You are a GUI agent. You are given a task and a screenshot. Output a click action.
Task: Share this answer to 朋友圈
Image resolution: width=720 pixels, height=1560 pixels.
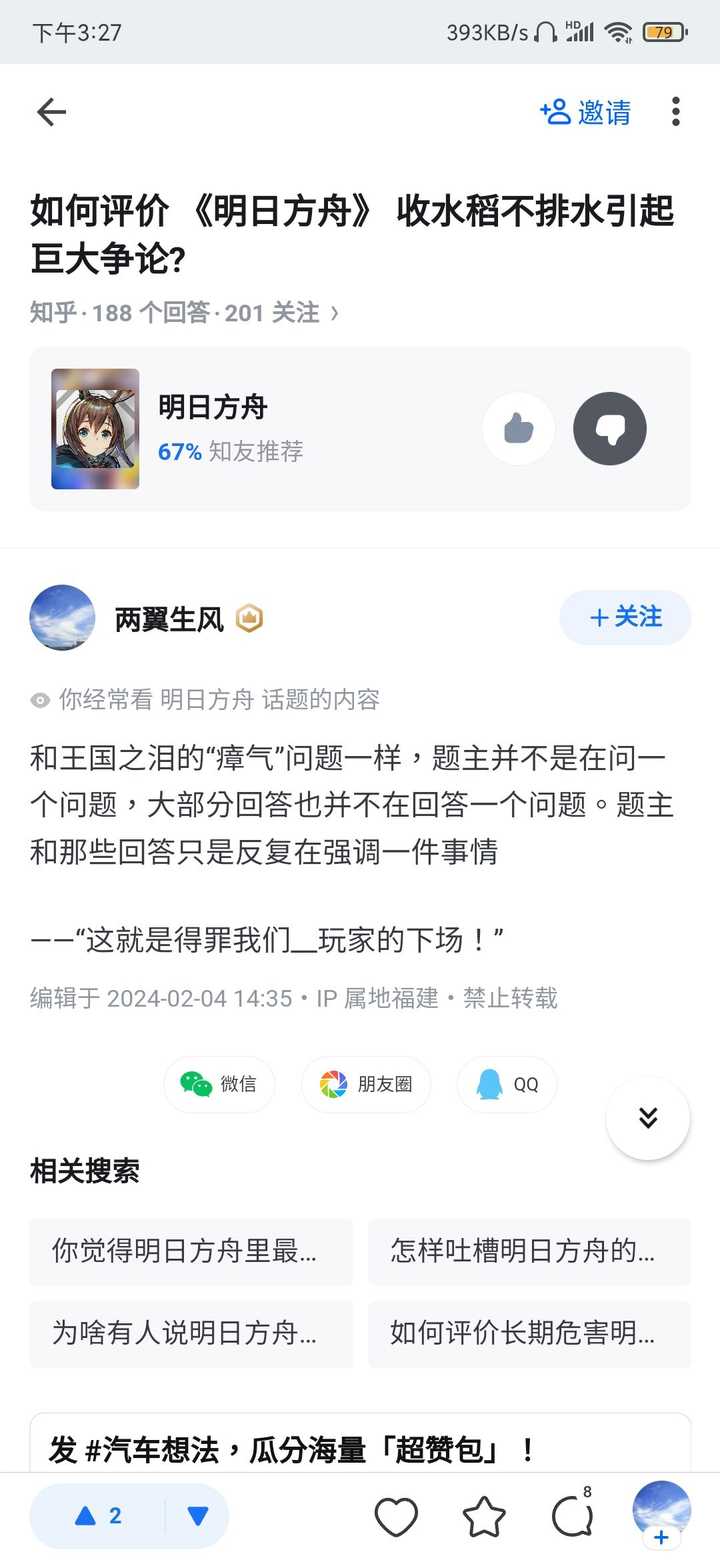click(x=366, y=1084)
